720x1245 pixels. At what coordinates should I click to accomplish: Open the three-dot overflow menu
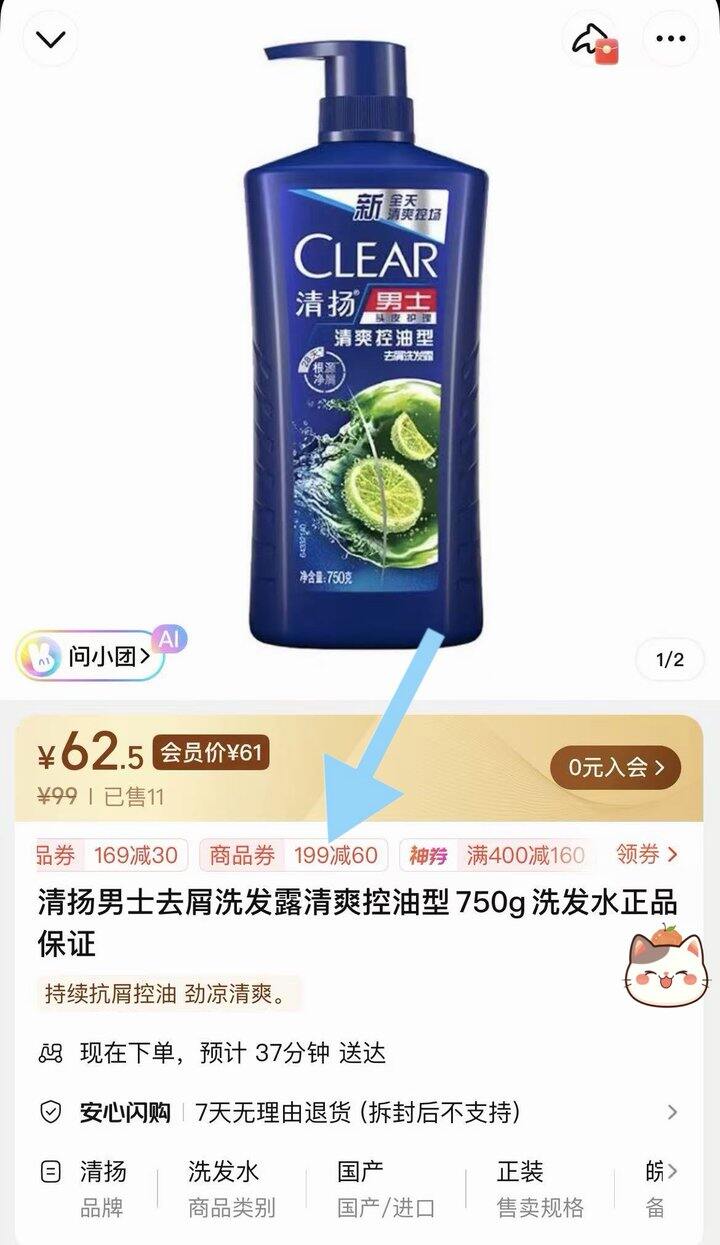click(671, 39)
